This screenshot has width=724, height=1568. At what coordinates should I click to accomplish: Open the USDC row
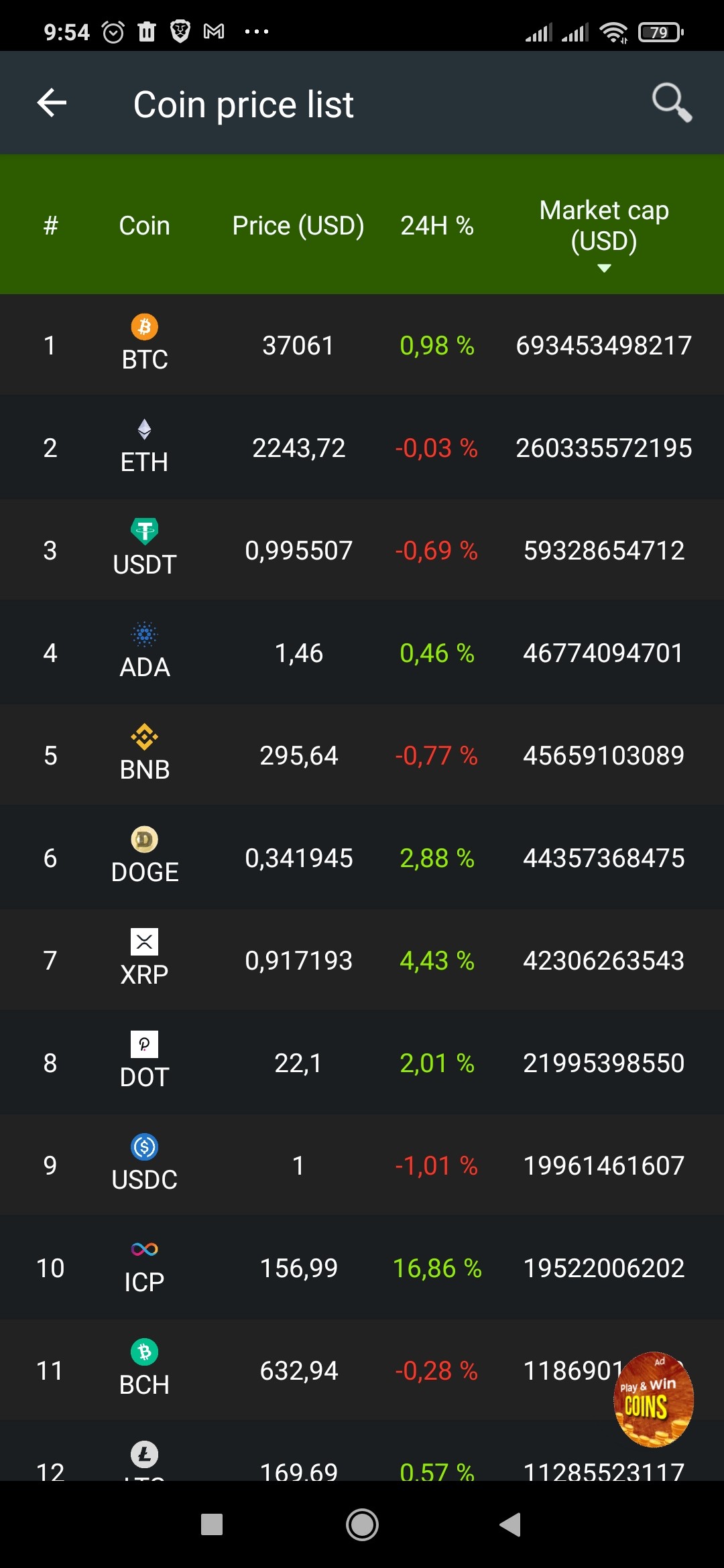(362, 1165)
